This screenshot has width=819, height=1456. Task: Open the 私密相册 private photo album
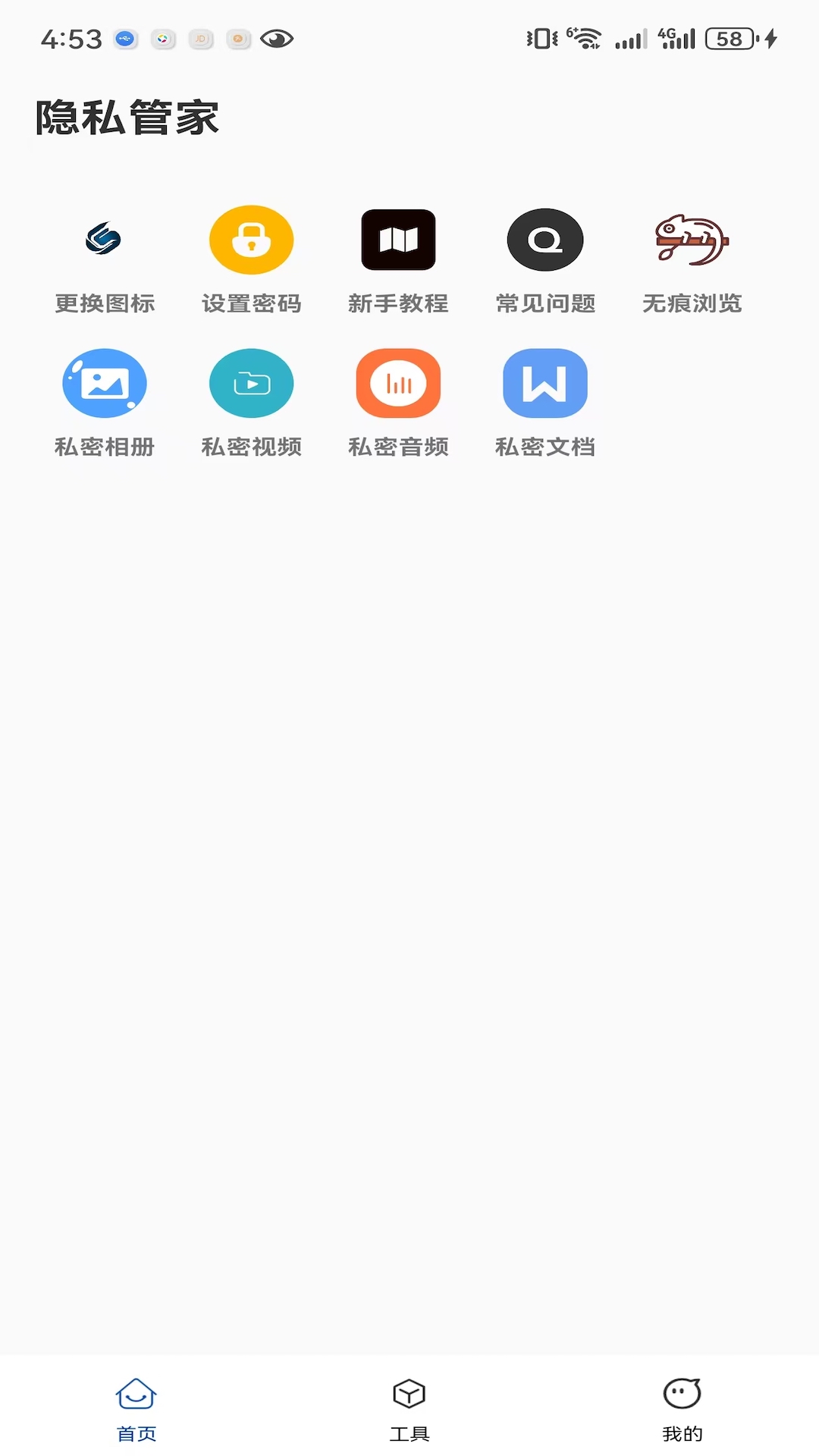click(x=105, y=402)
